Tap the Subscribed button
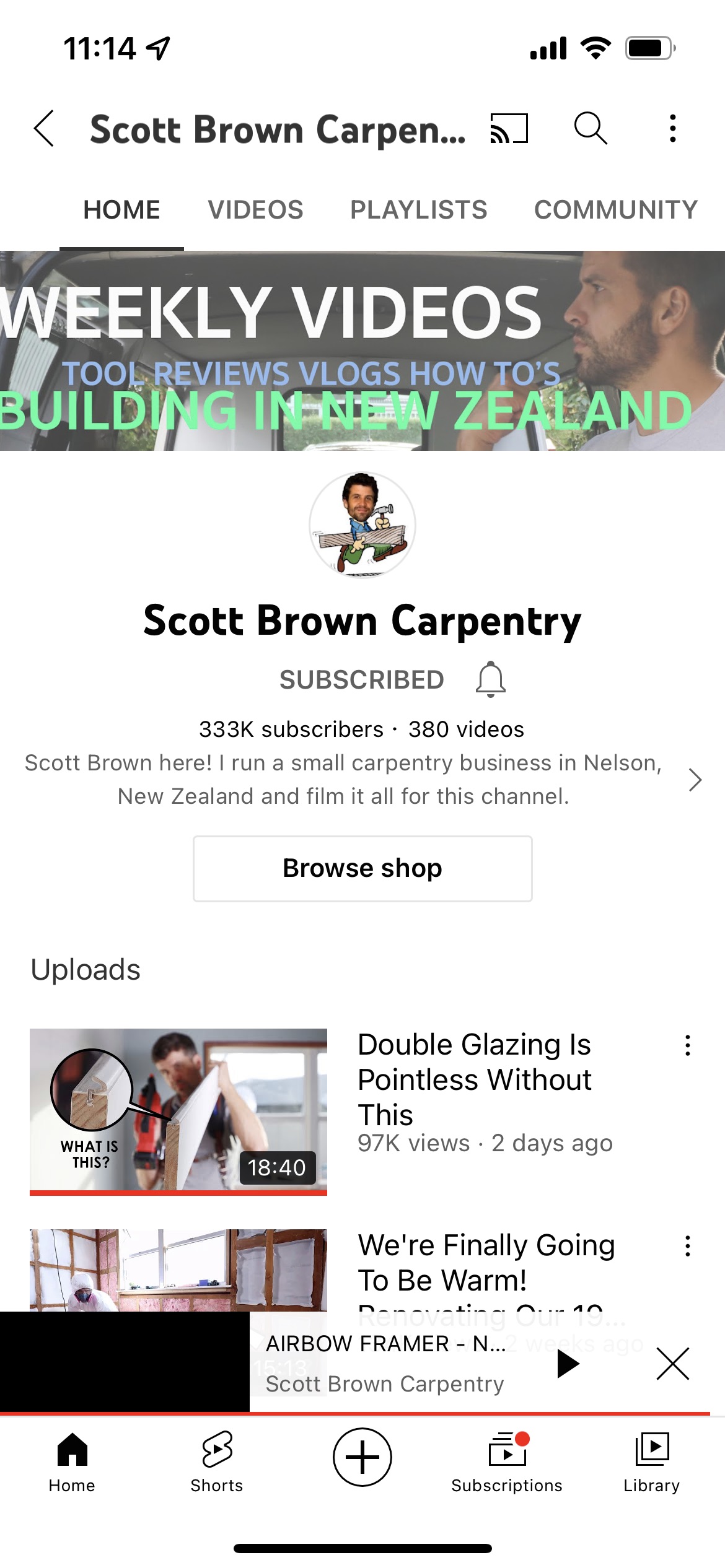Screen dimensions: 725x1568 tap(361, 680)
